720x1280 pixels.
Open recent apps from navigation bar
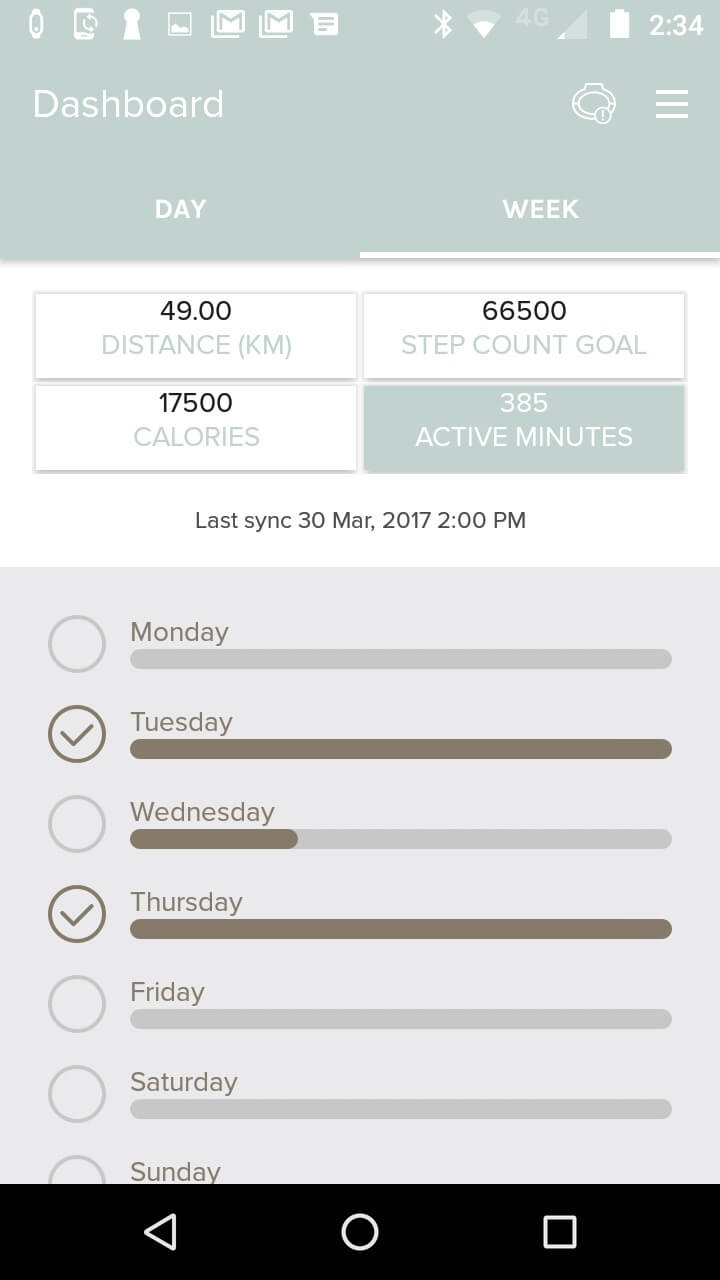coord(559,1232)
